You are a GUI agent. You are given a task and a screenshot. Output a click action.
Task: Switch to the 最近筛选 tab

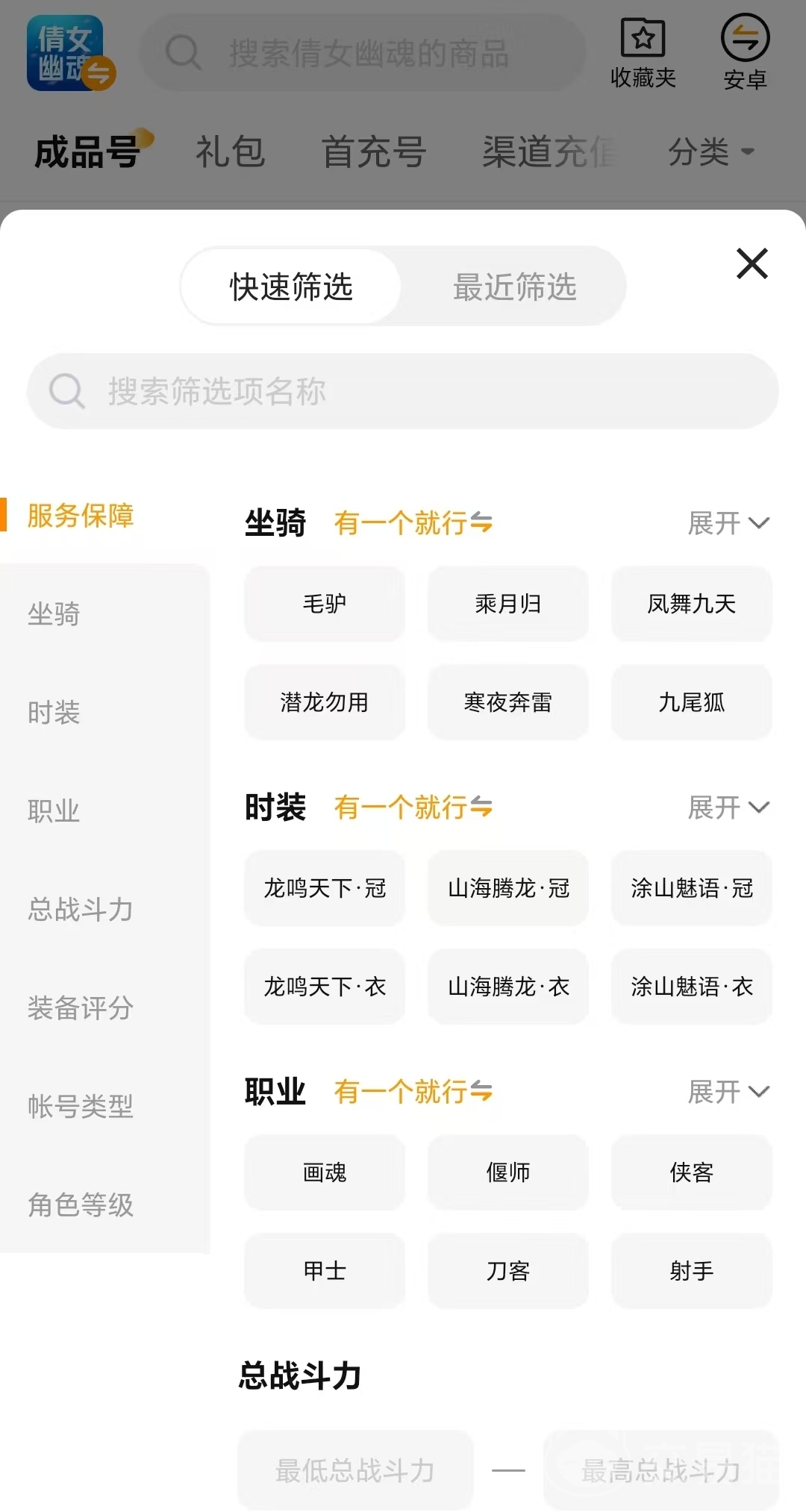click(514, 287)
